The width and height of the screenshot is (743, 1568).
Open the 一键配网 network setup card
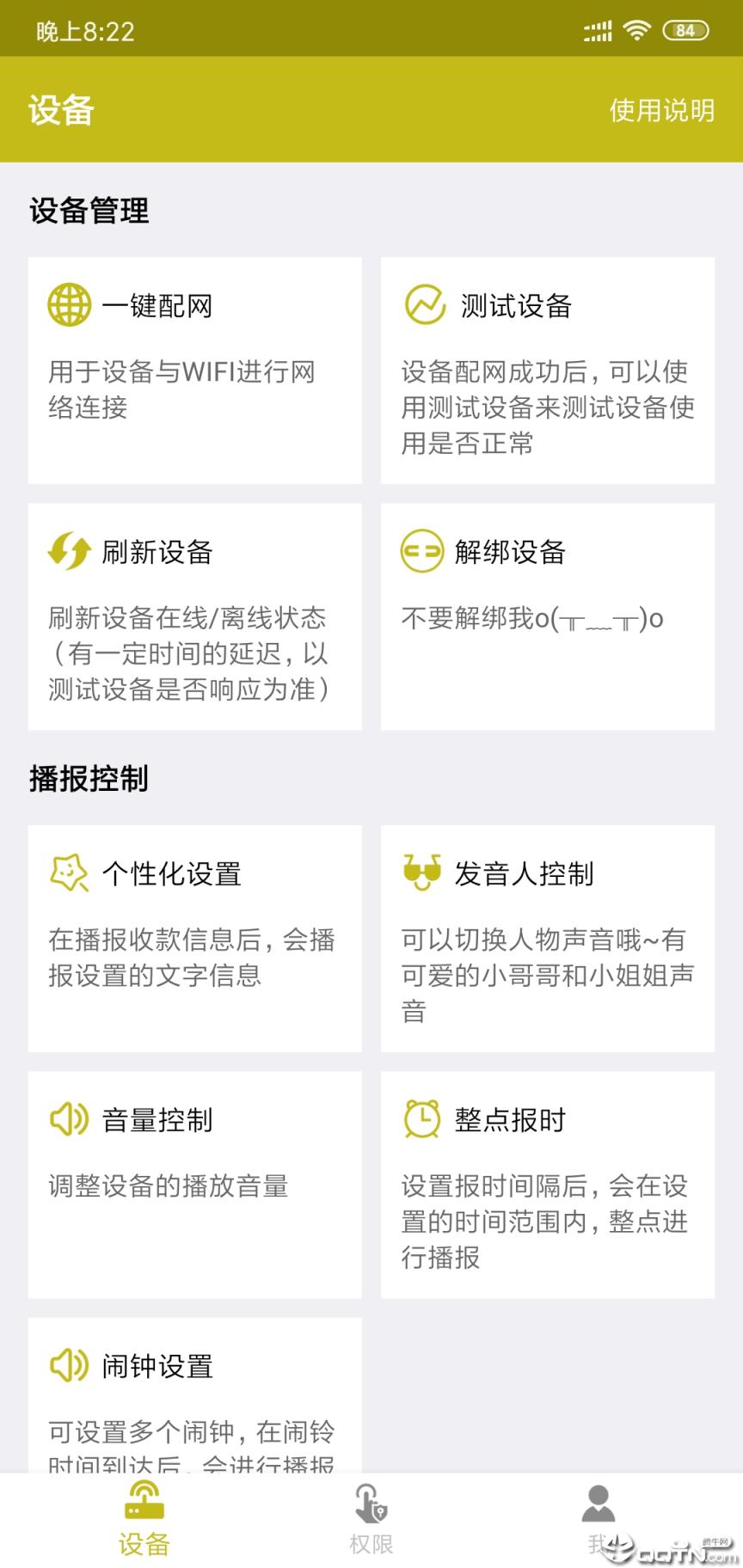(x=194, y=370)
